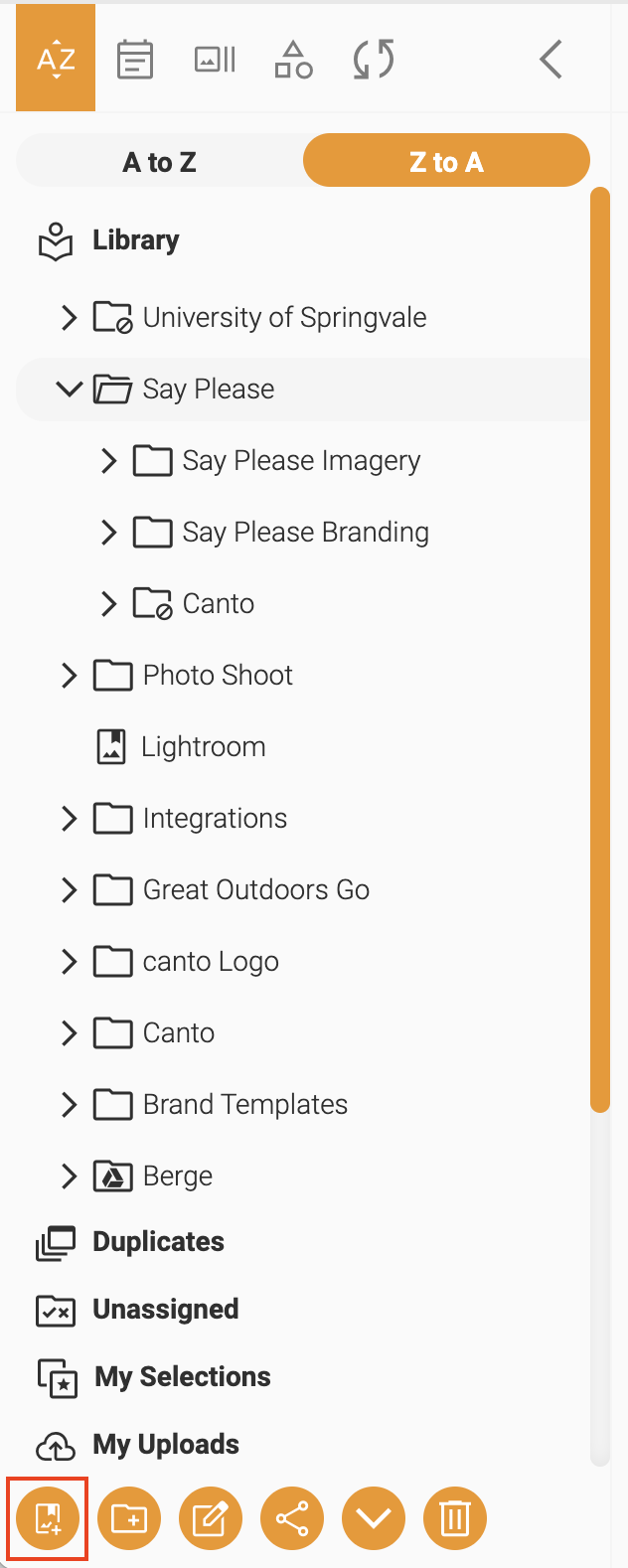The width and height of the screenshot is (628, 1568).
Task: Open the Photo Shoot folder
Action: coord(218,676)
